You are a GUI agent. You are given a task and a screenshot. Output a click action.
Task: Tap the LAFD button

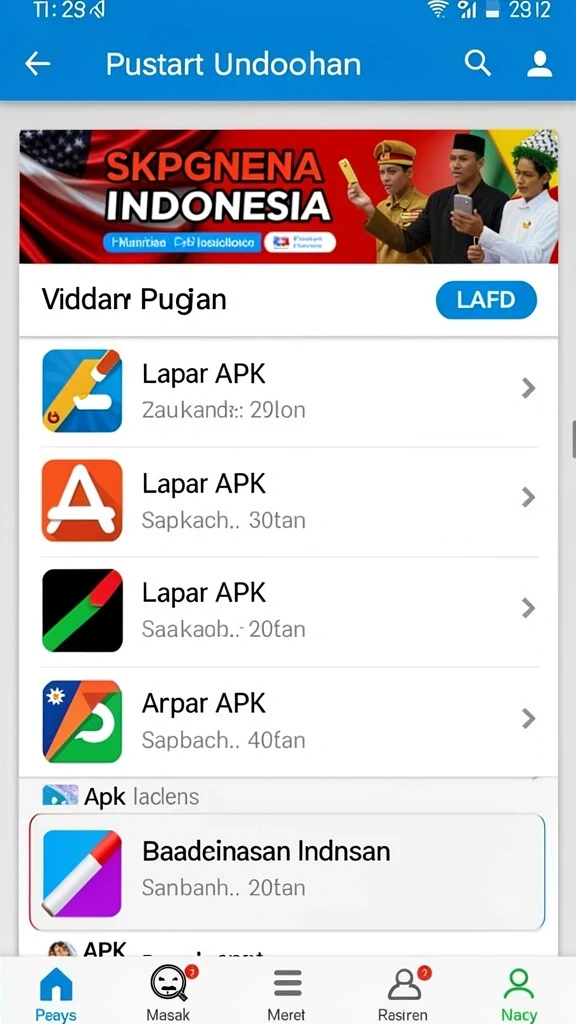pos(487,300)
